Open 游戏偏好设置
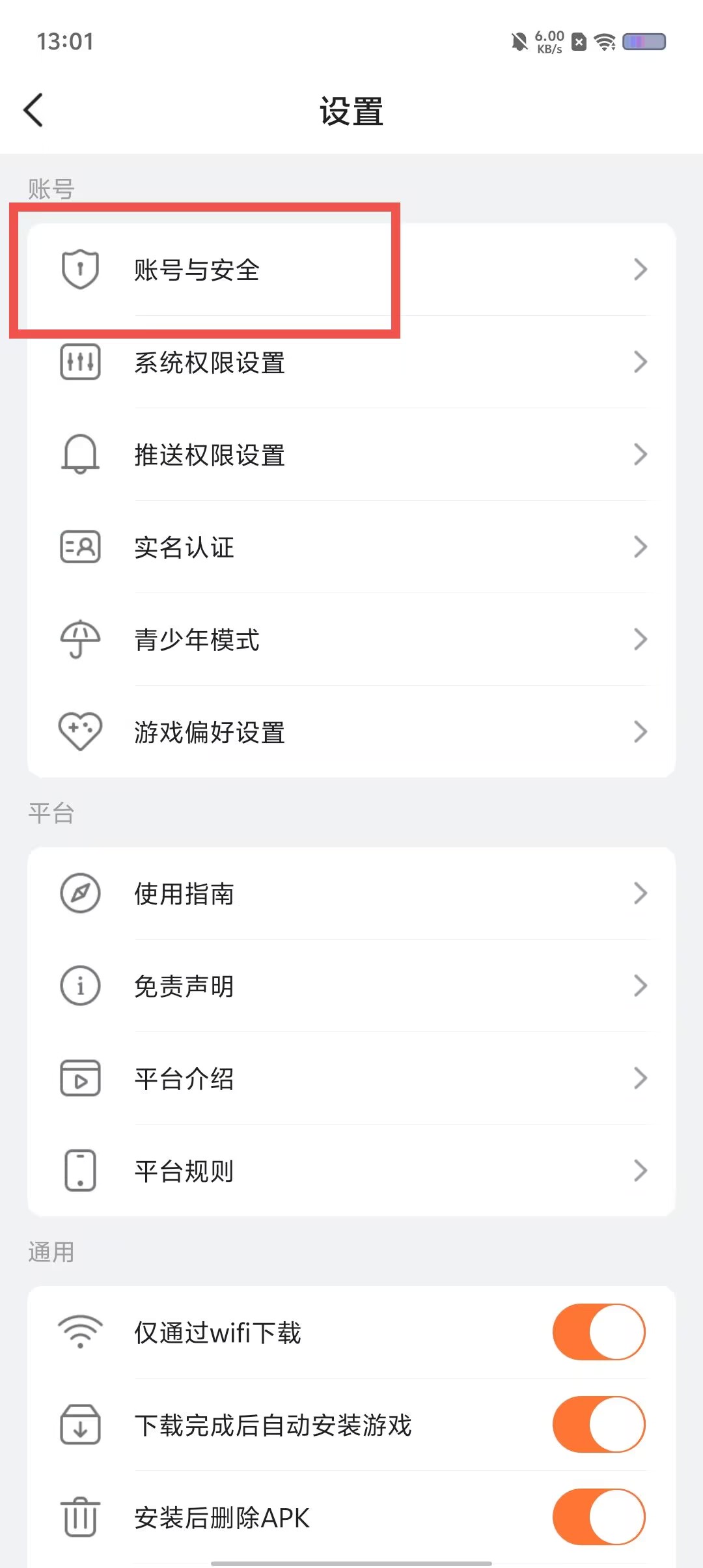Viewport: 703px width, 1568px height. point(351,733)
